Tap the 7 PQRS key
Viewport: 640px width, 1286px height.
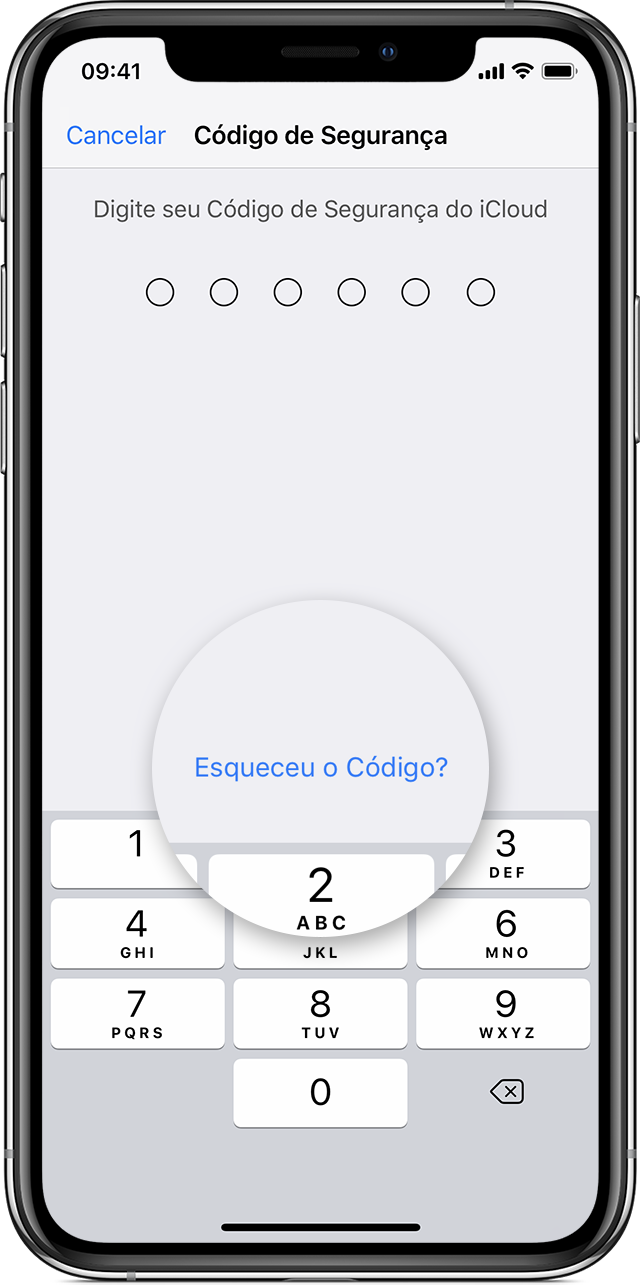click(137, 1013)
